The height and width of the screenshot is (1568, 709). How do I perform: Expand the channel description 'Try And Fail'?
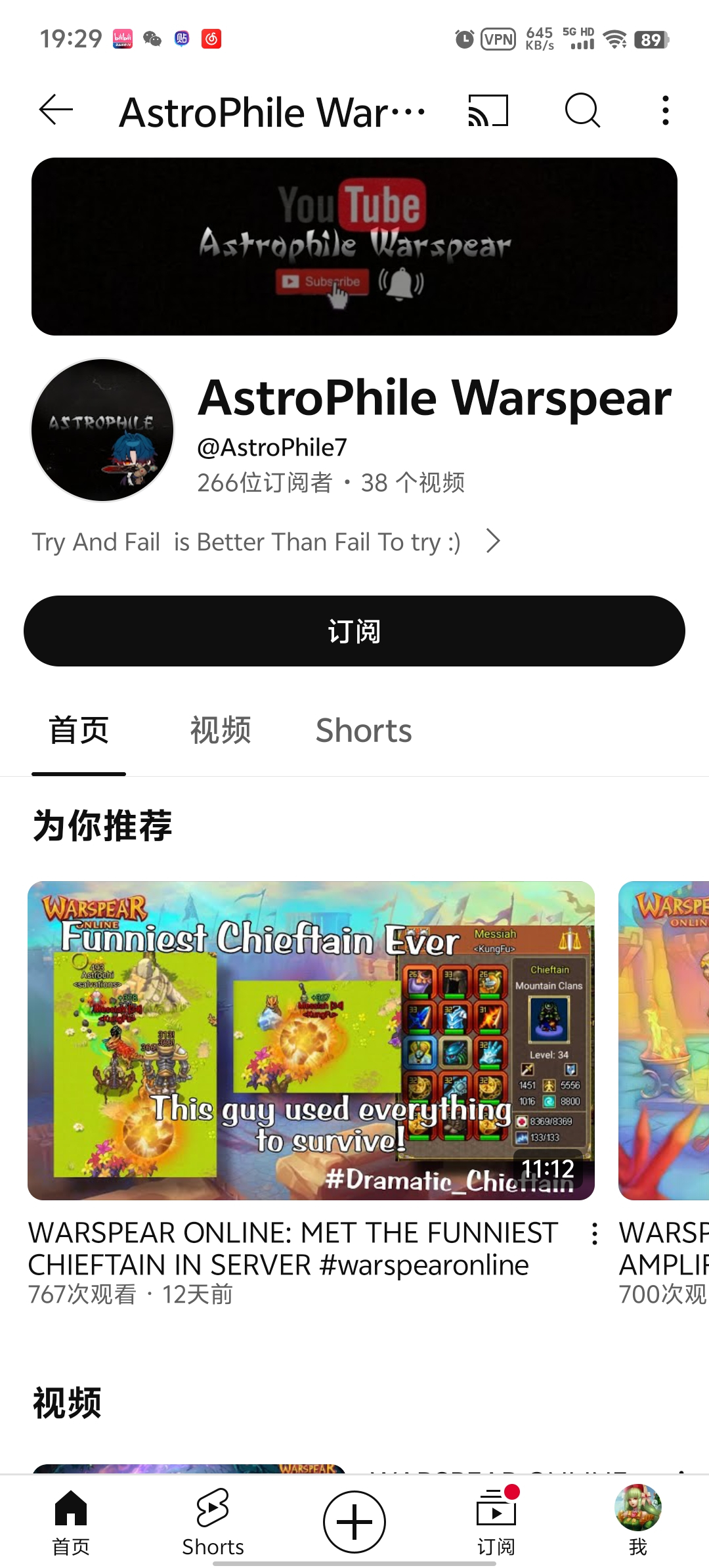click(267, 542)
